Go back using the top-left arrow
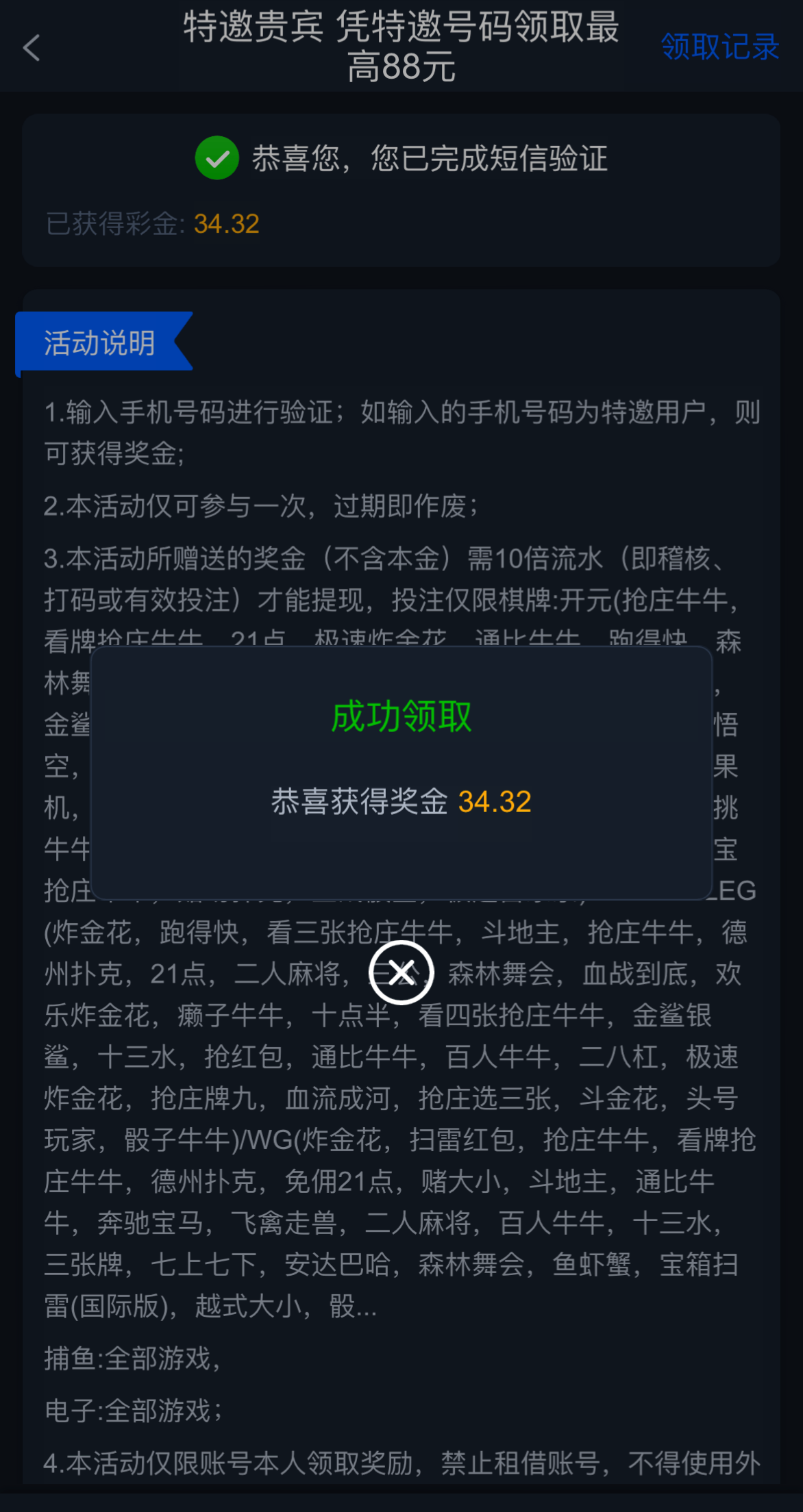Image resolution: width=803 pixels, height=1512 pixels. 32,48
